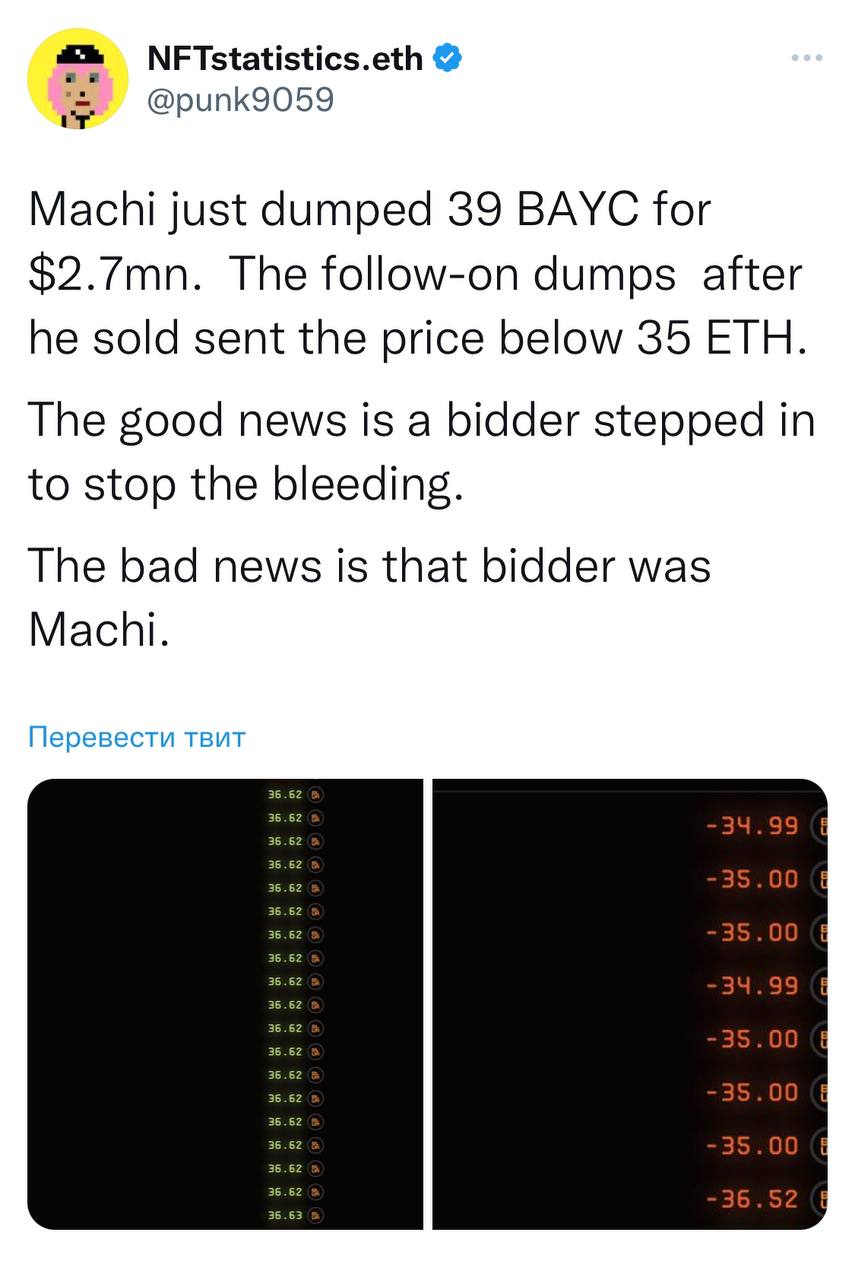This screenshot has width=855, height=1280.
Task: Open the NFTstatistics.eth profile avatar
Action: point(77,84)
